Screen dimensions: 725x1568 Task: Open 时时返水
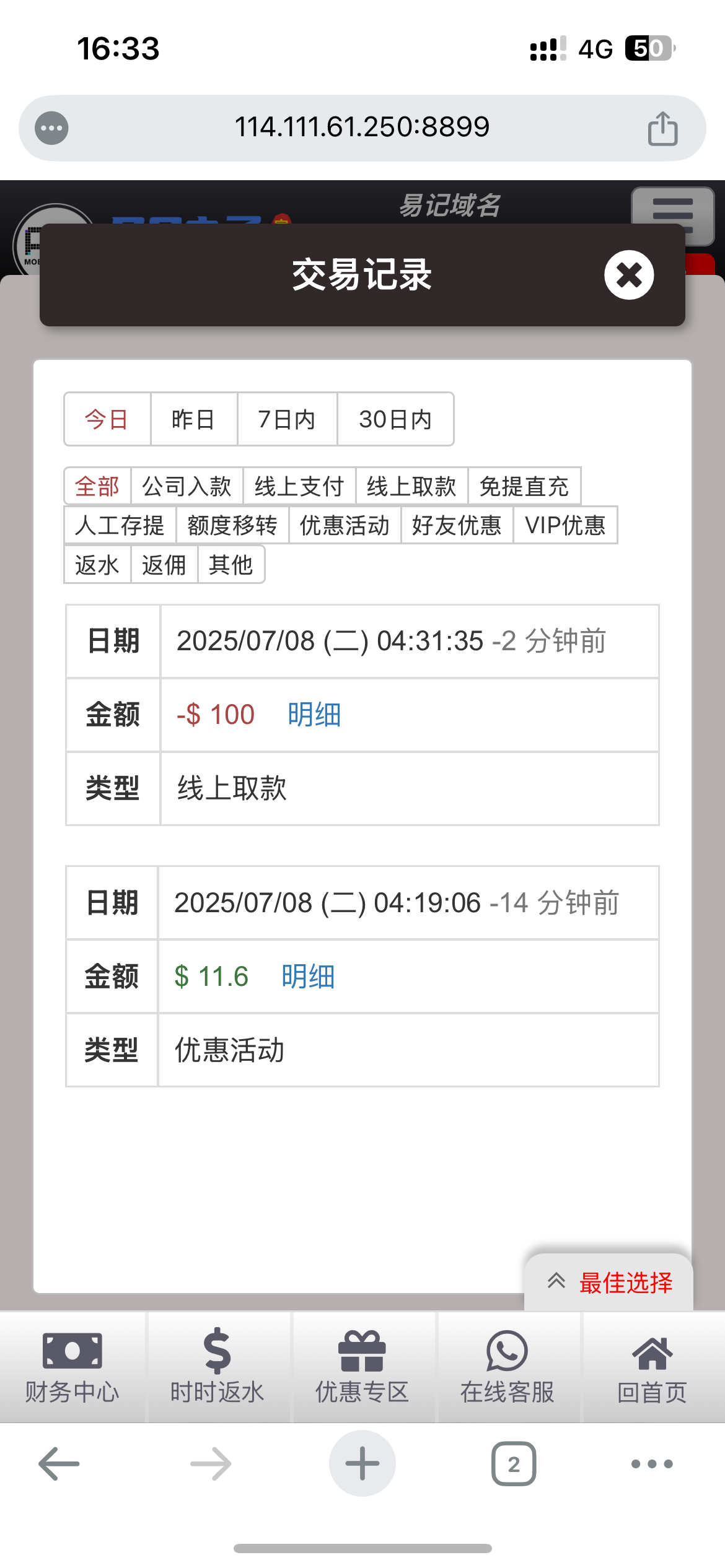click(217, 1367)
